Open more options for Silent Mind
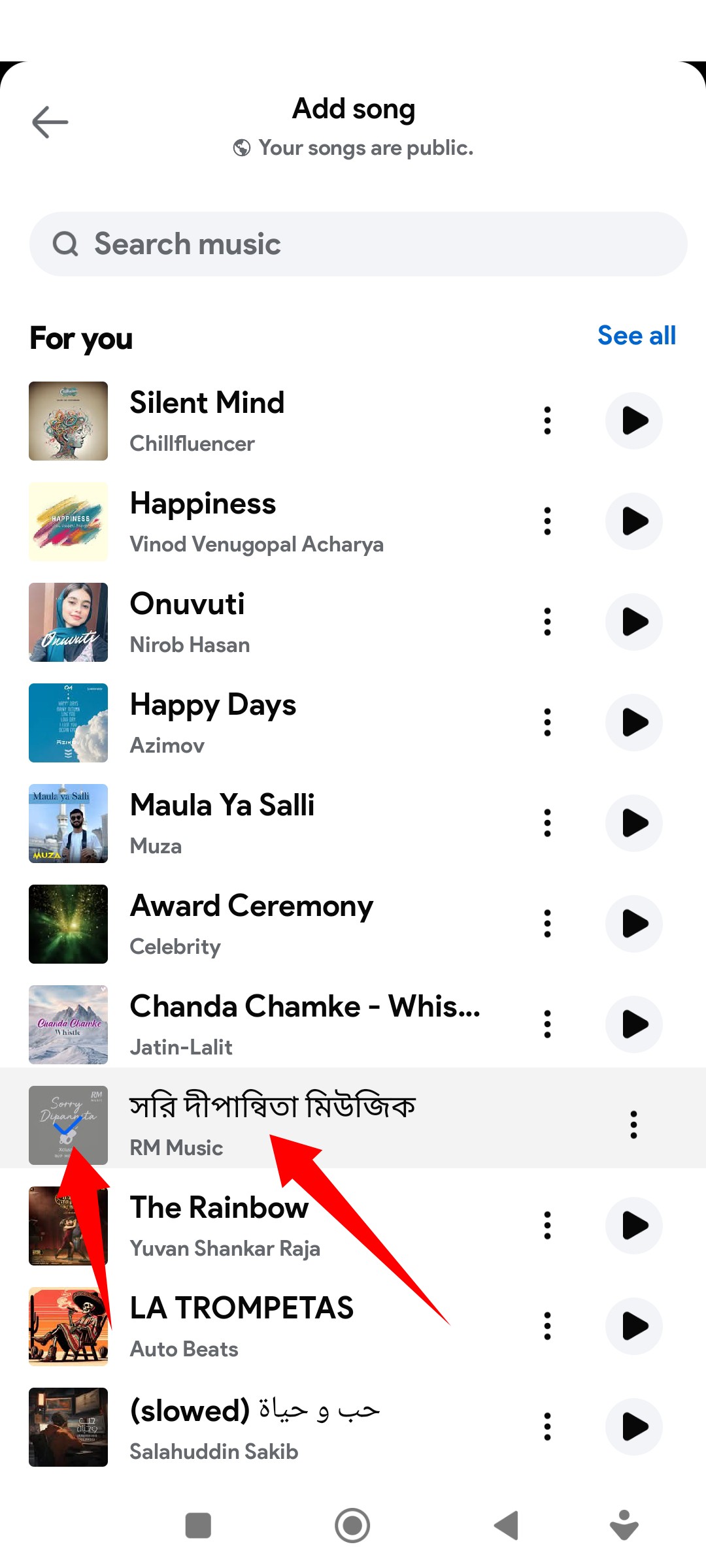Screen dimensions: 706x1568 (548, 421)
